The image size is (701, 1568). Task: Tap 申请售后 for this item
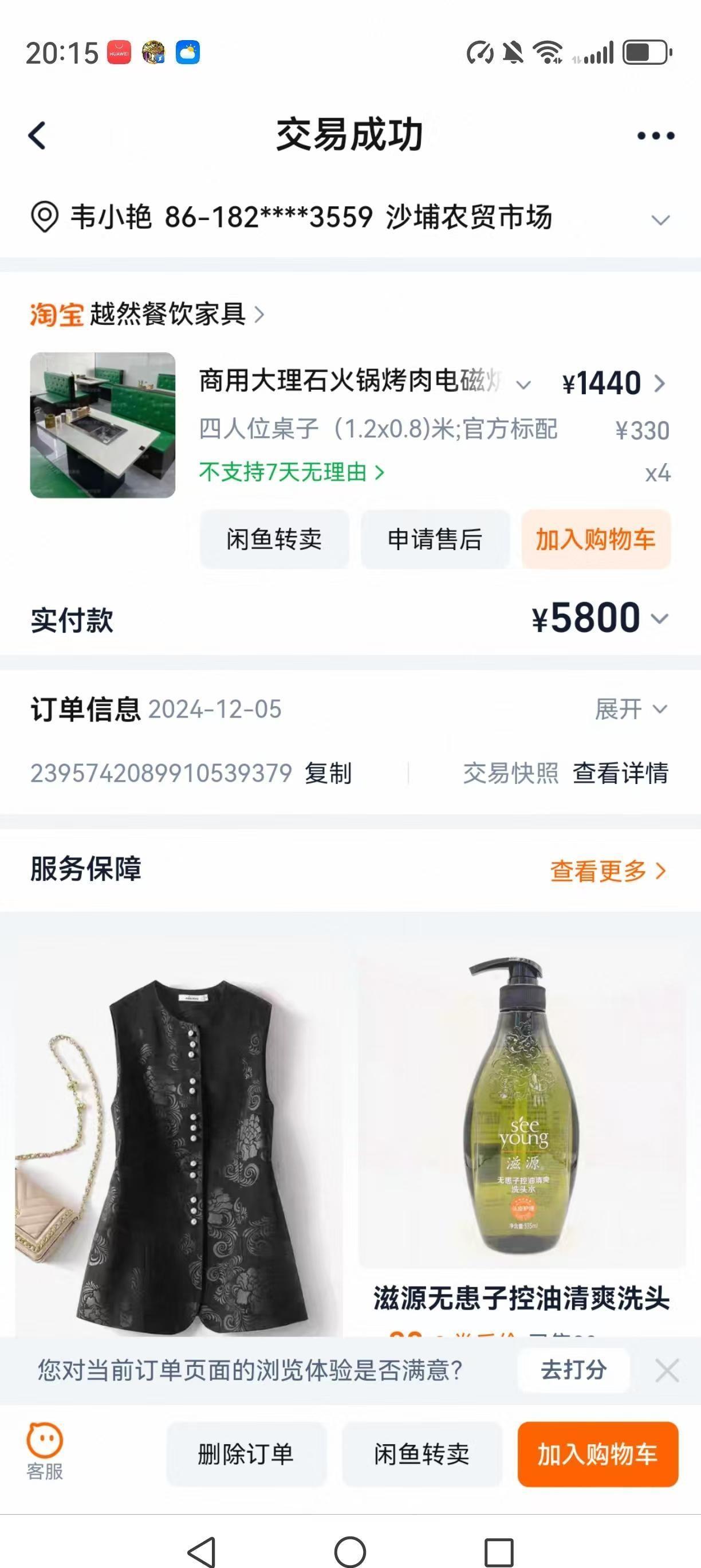[435, 539]
